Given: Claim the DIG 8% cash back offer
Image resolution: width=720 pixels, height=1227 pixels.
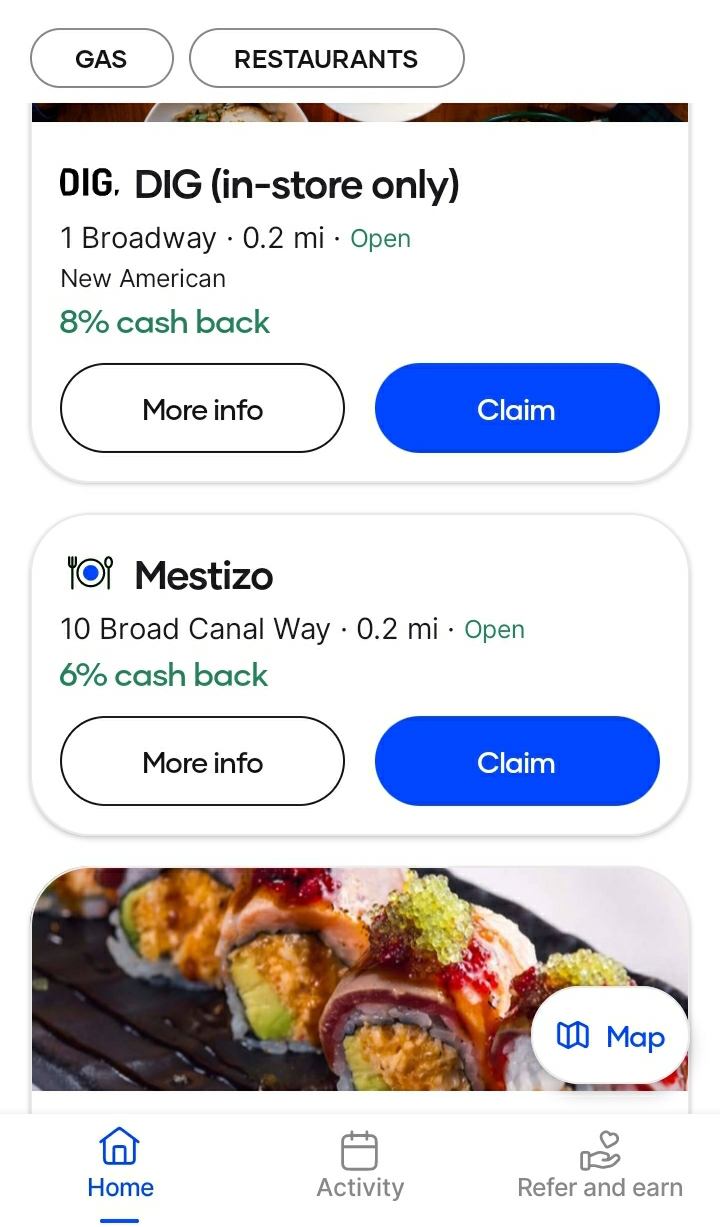Looking at the screenshot, I should point(516,409).
